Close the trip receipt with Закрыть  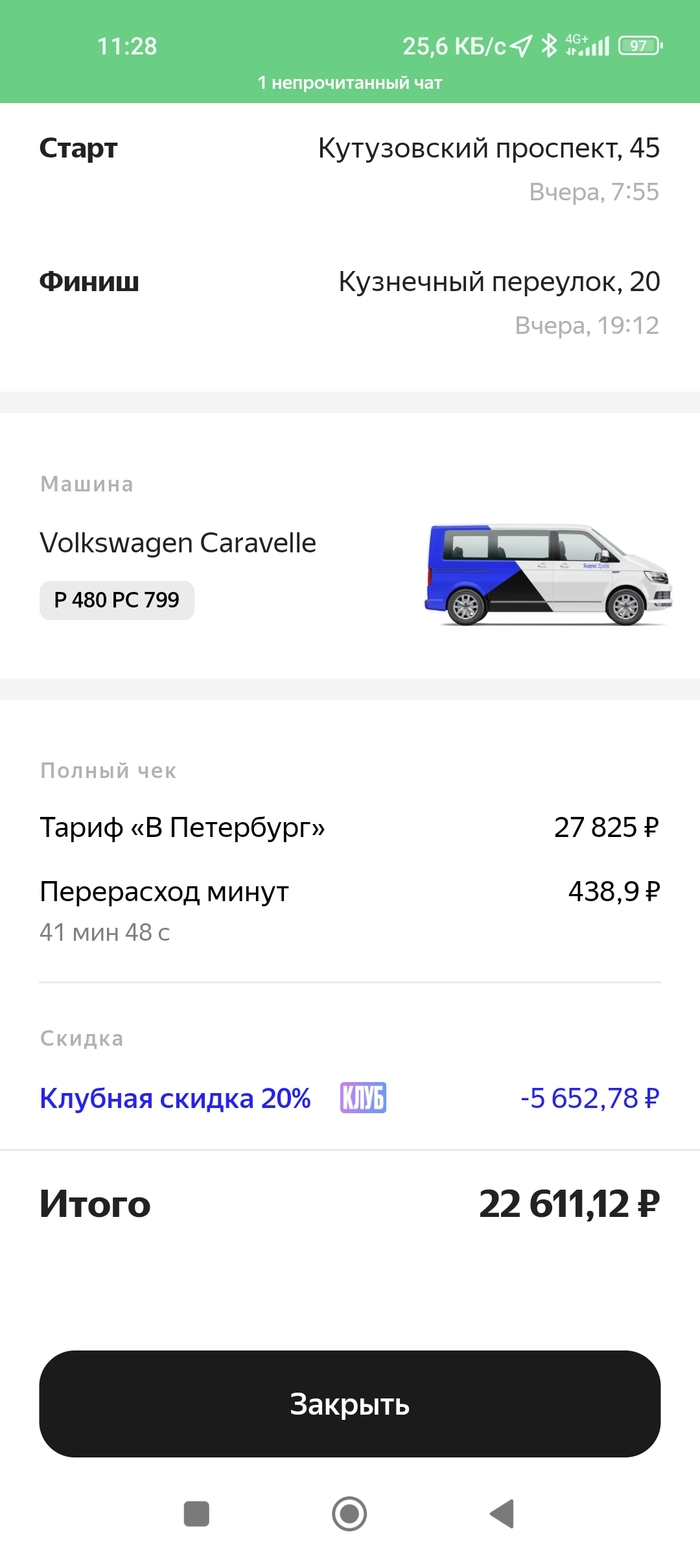click(349, 1403)
